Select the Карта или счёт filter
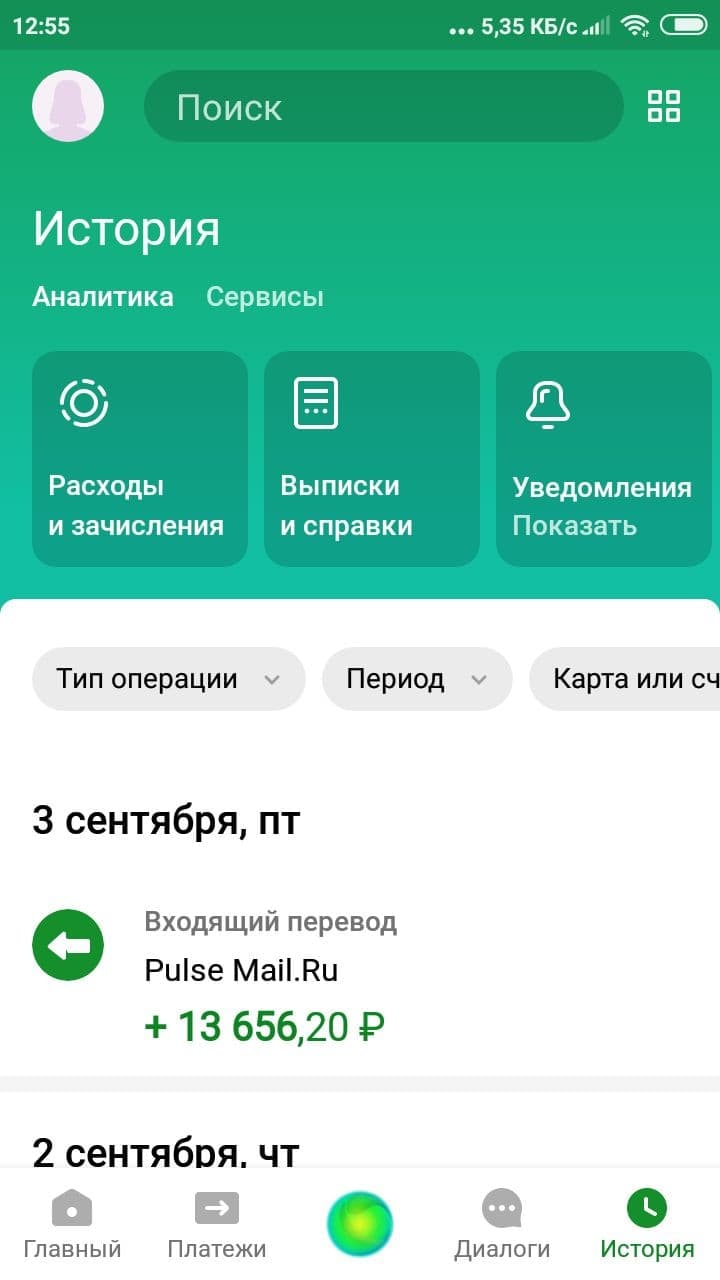Image resolution: width=720 pixels, height=1280 pixels. 628,679
